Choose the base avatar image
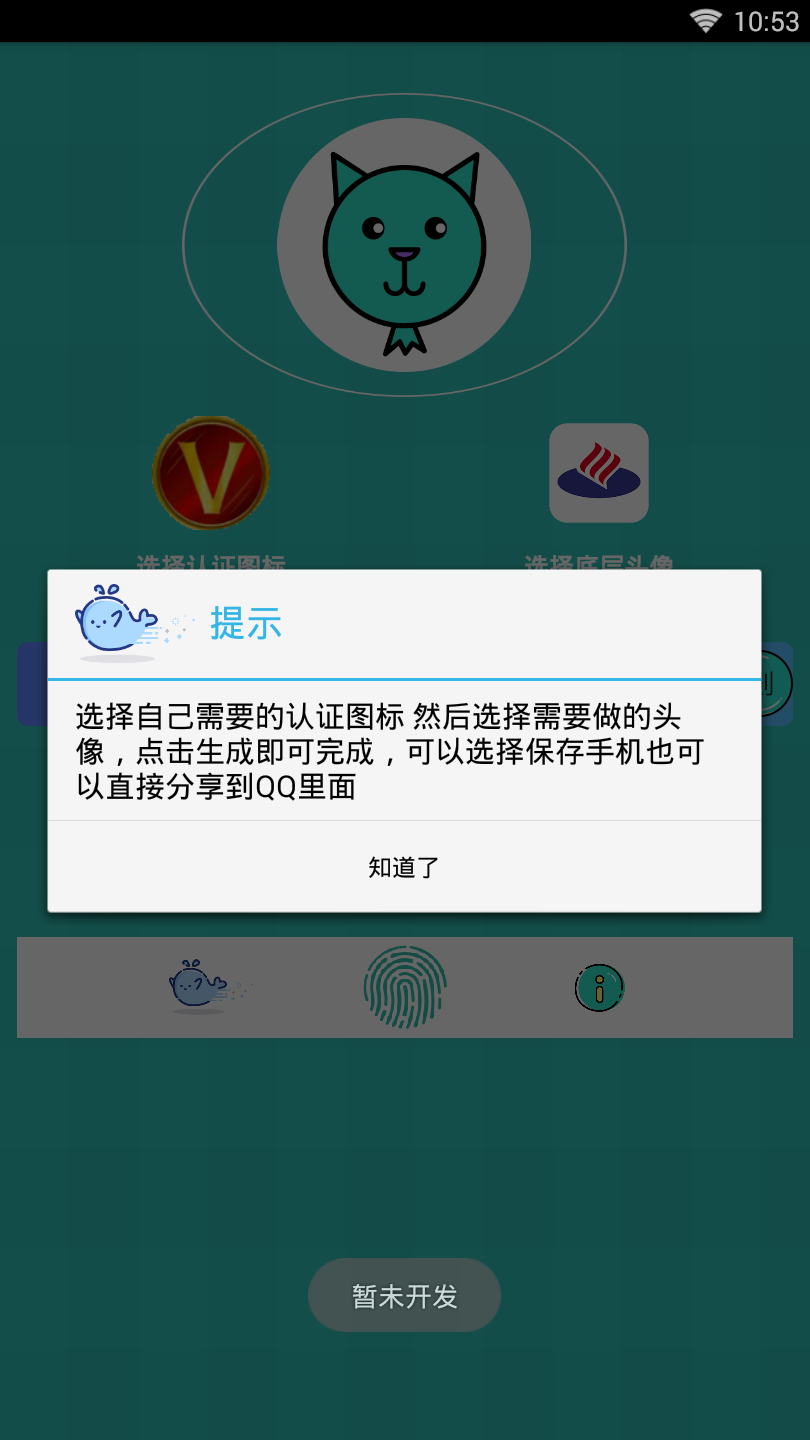The height and width of the screenshot is (1440, 810). (x=598, y=473)
